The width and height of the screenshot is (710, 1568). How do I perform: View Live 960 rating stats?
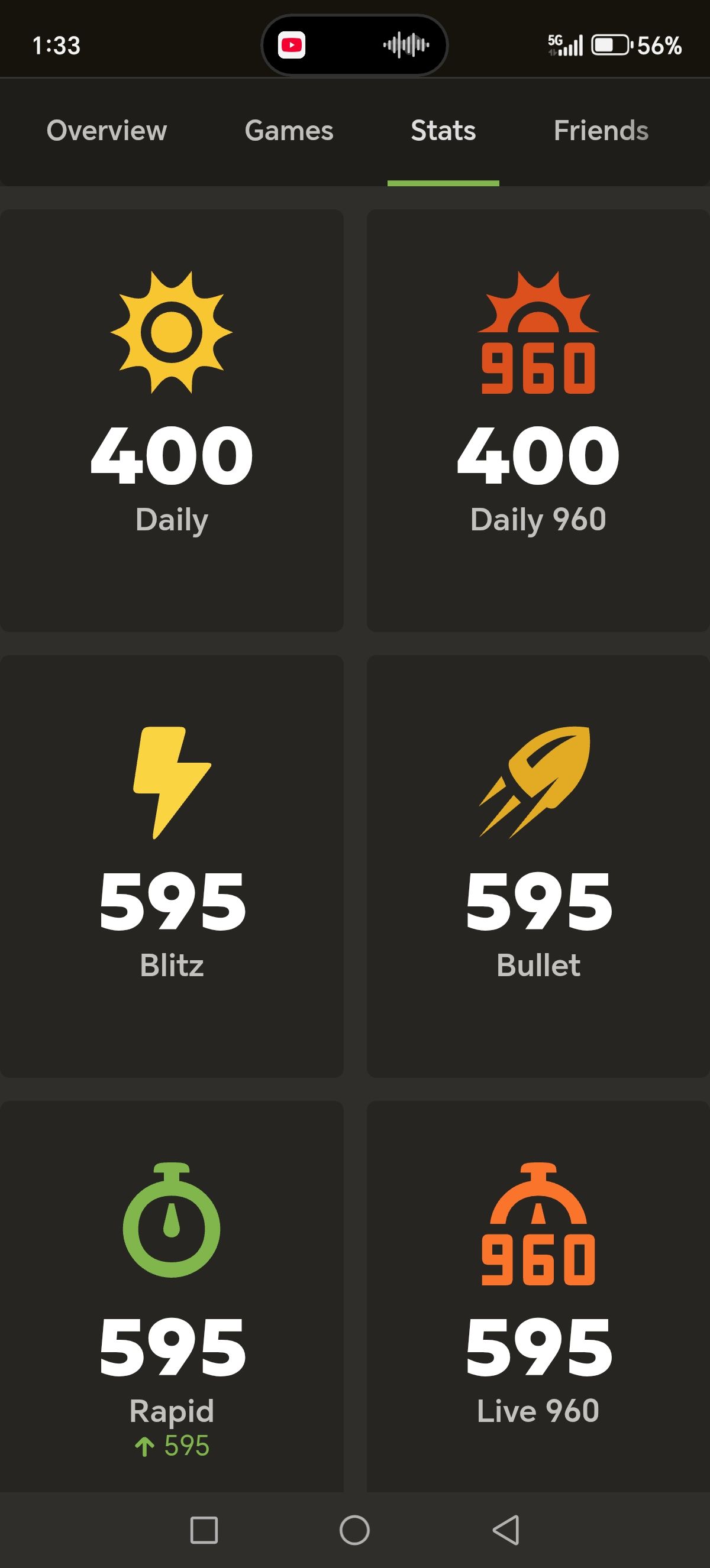[x=538, y=1297]
